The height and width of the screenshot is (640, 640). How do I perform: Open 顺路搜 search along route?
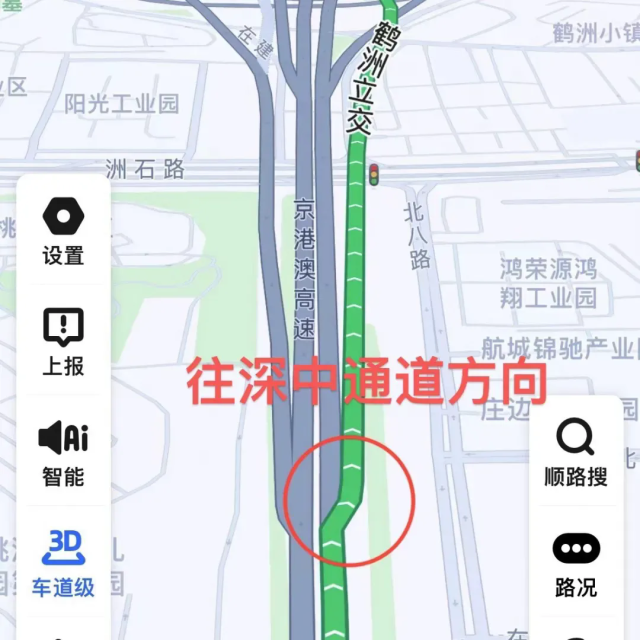(x=576, y=452)
